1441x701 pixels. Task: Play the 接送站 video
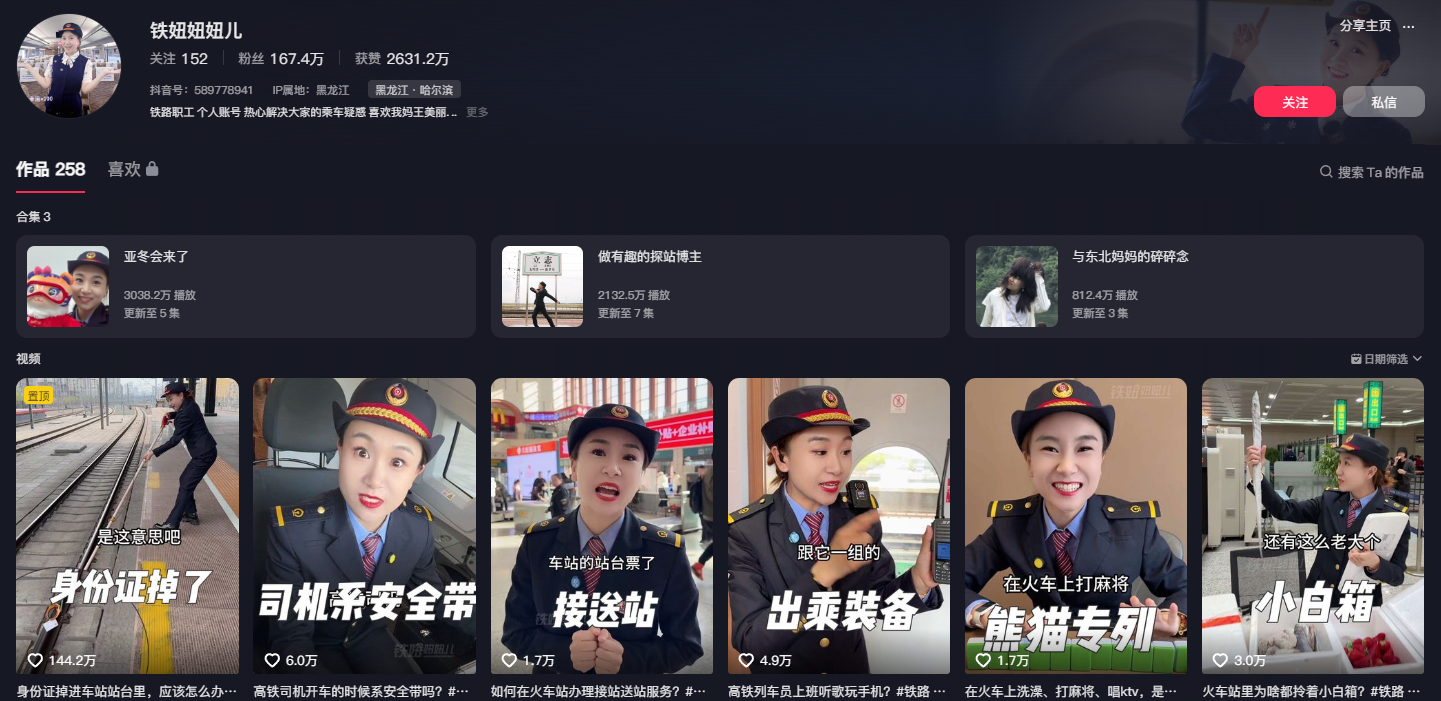pos(601,525)
